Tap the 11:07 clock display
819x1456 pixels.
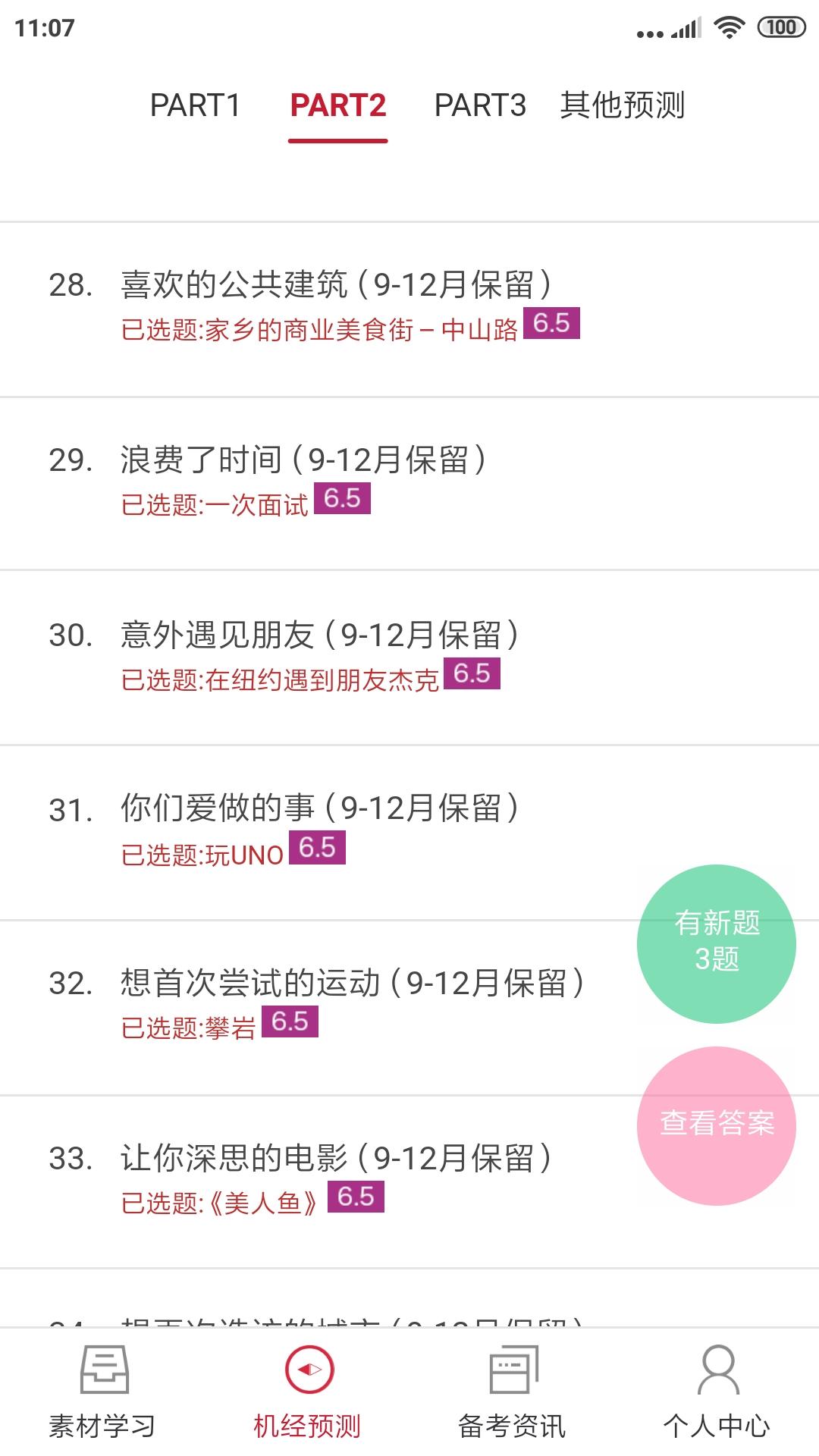pyautogui.click(x=42, y=27)
